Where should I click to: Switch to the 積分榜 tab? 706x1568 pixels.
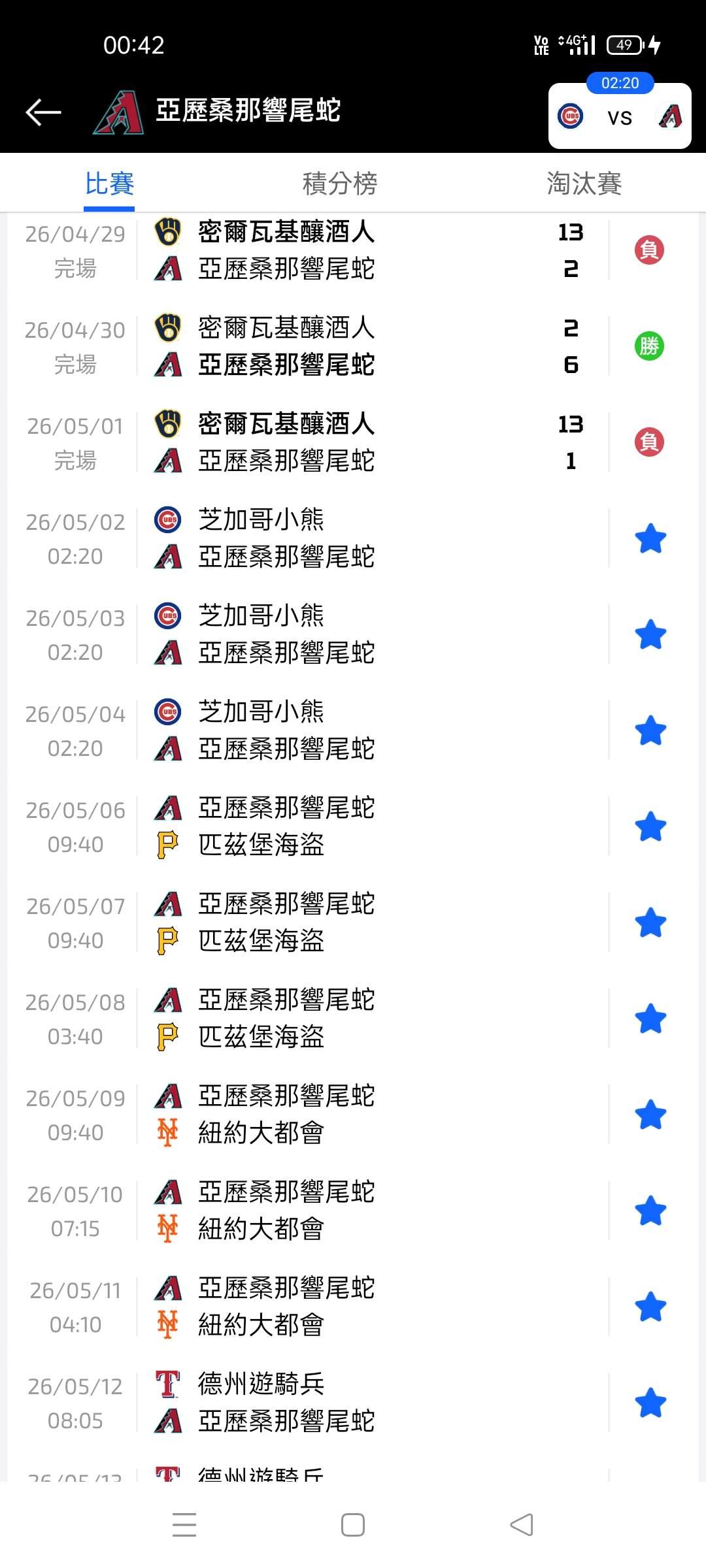[x=340, y=184]
